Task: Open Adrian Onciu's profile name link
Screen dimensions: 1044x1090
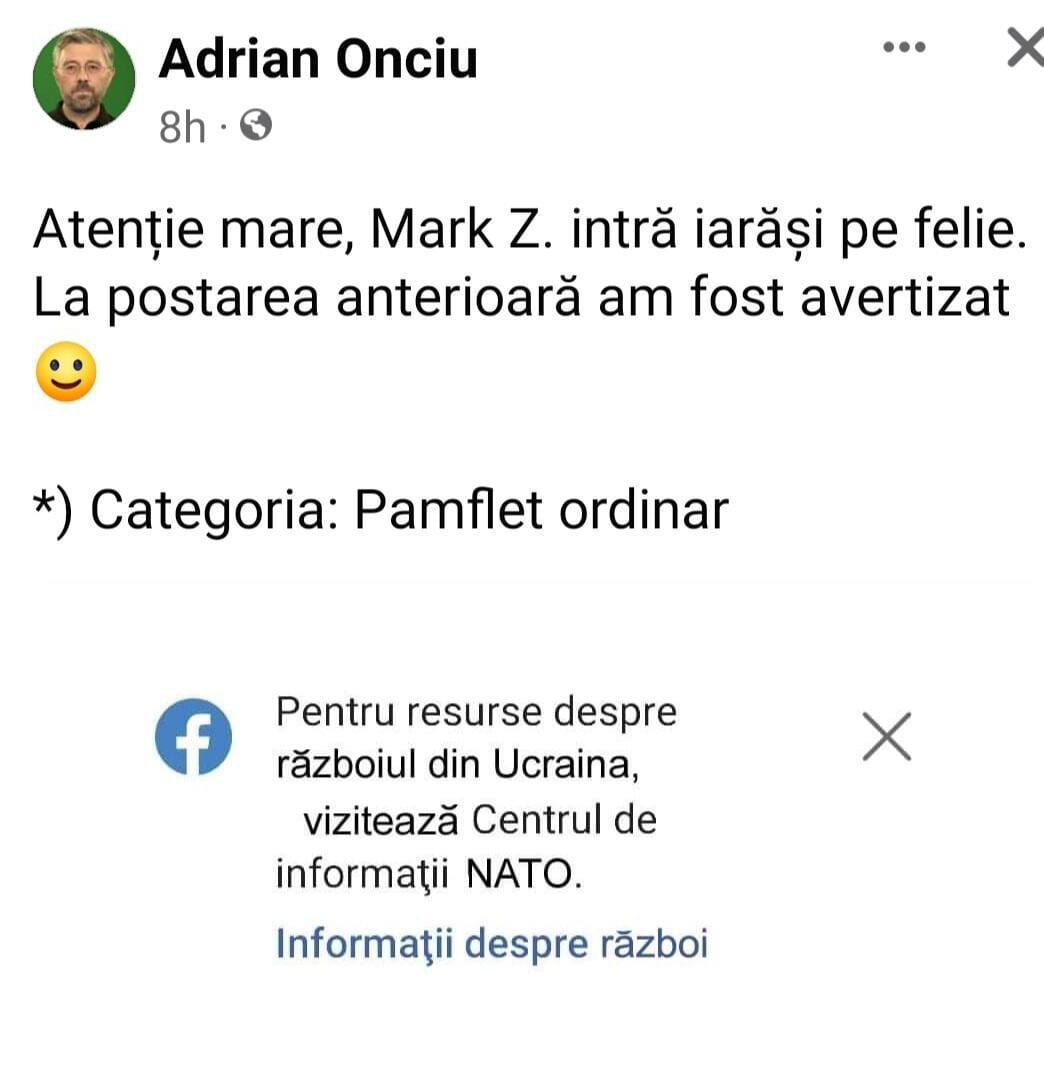Action: pos(318,60)
